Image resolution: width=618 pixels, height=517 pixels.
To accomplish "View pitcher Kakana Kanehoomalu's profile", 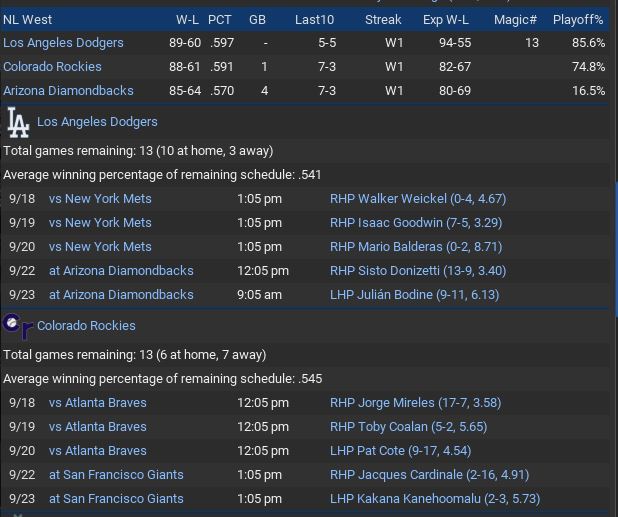I will point(435,499).
